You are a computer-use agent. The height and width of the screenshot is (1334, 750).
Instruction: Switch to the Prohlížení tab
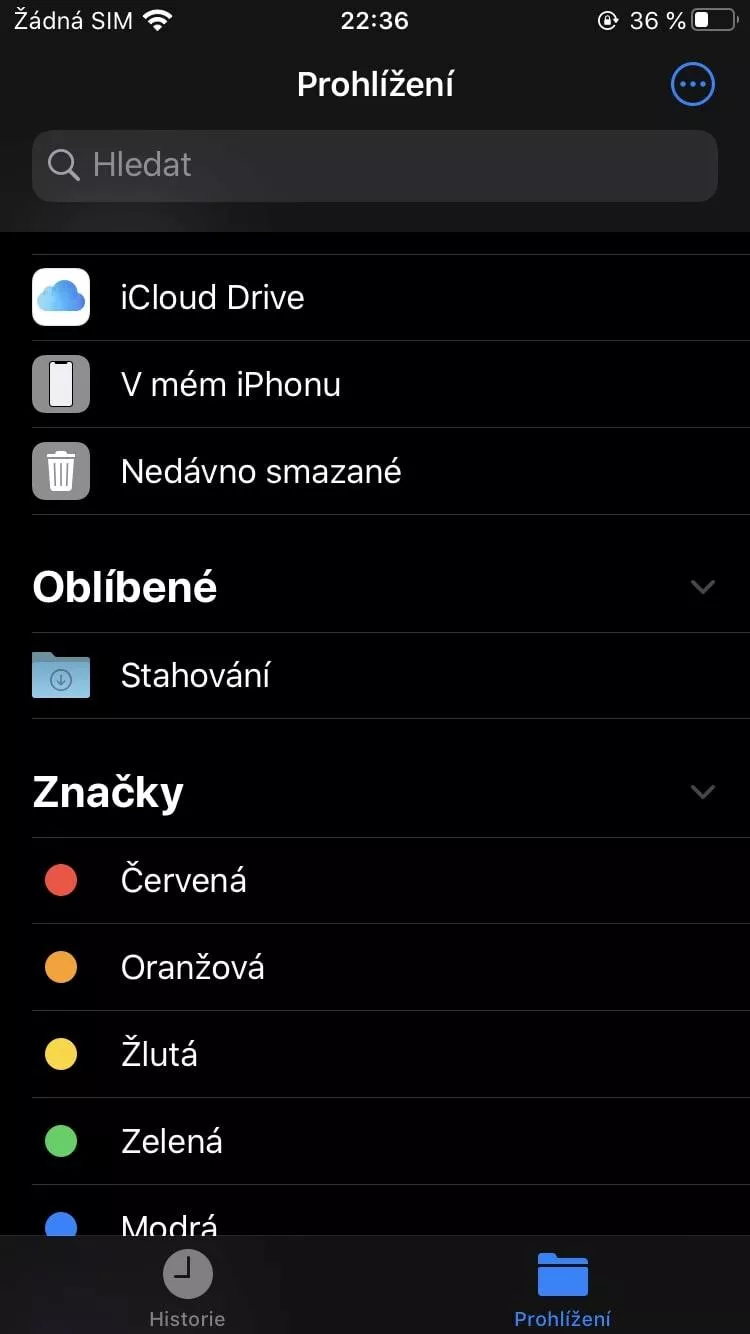tap(562, 1288)
